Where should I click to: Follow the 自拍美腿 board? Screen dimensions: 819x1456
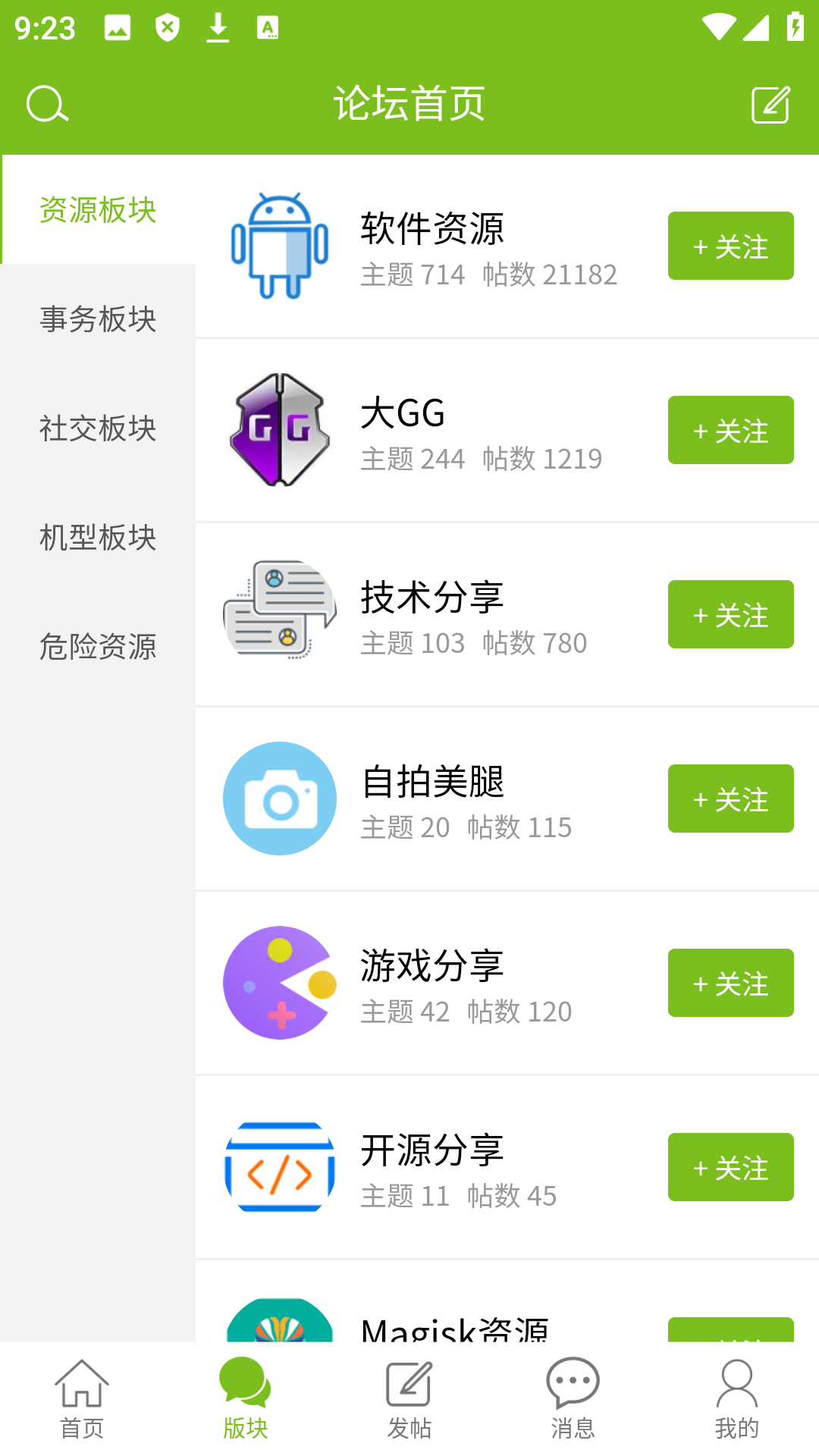pyautogui.click(x=730, y=799)
